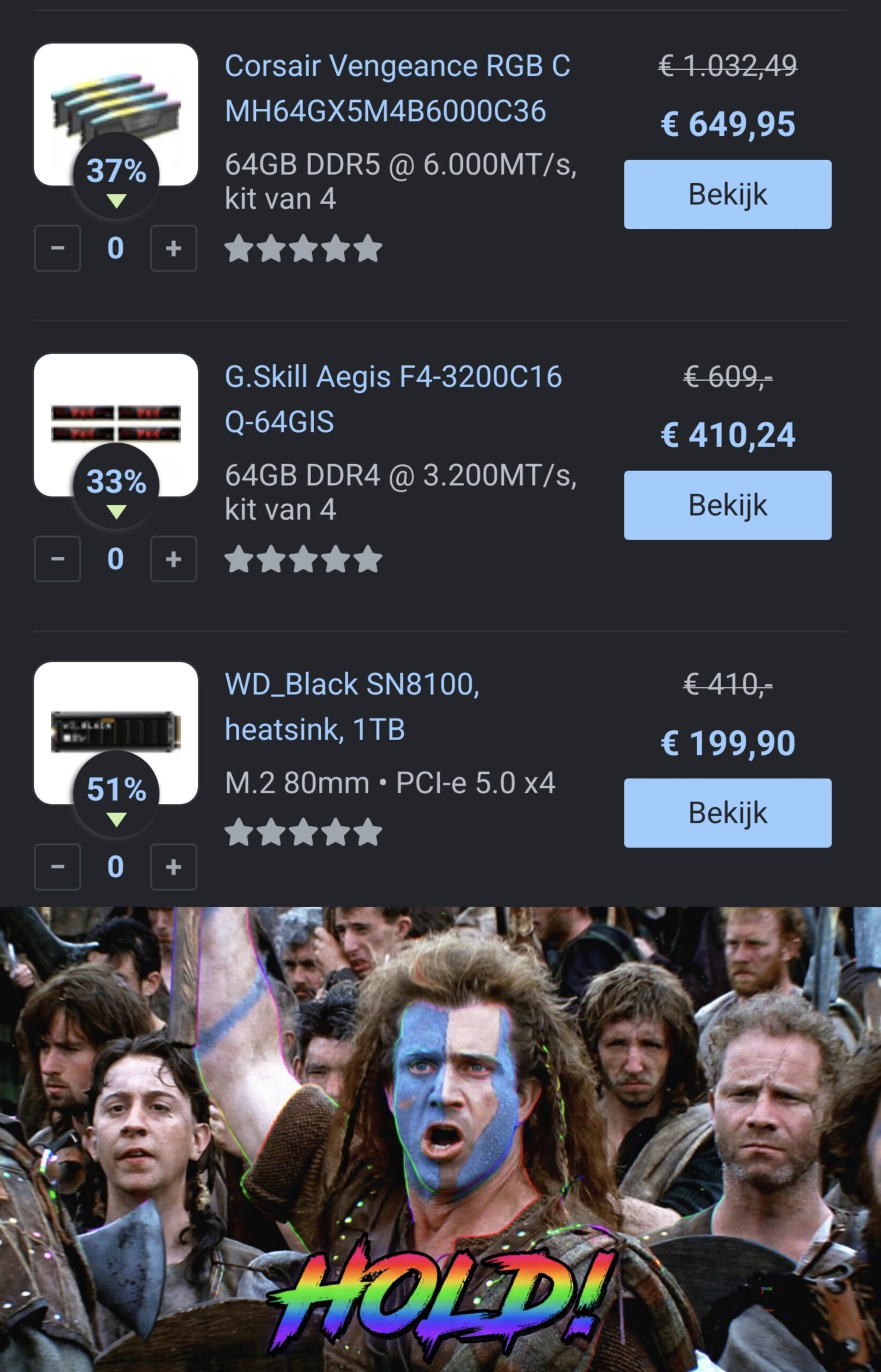Viewport: 881px width, 1372px height.
Task: Tap Bekijk for the G.Skill Aegis kit
Action: point(727,505)
